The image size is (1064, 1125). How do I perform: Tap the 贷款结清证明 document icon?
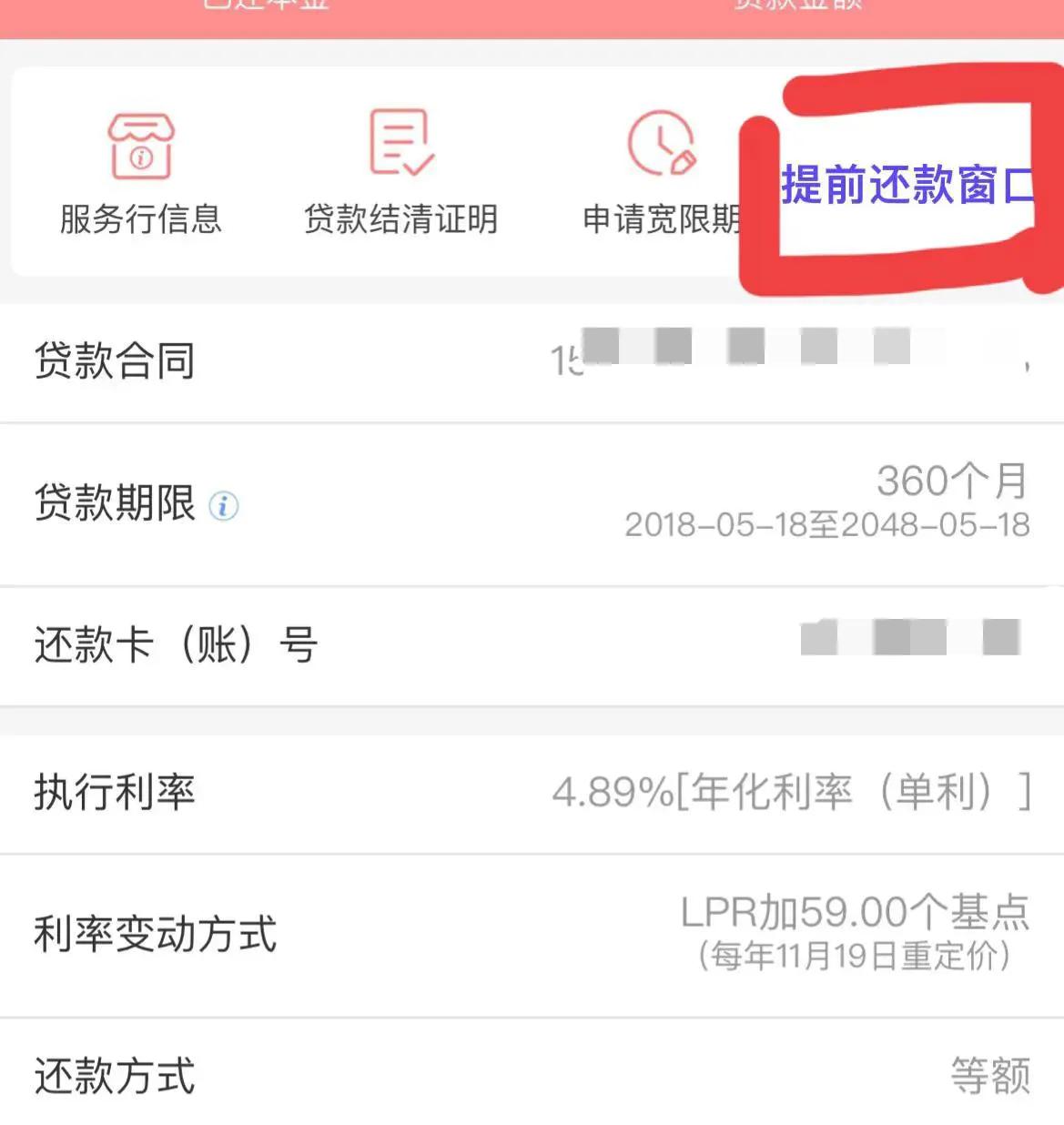pos(400,144)
